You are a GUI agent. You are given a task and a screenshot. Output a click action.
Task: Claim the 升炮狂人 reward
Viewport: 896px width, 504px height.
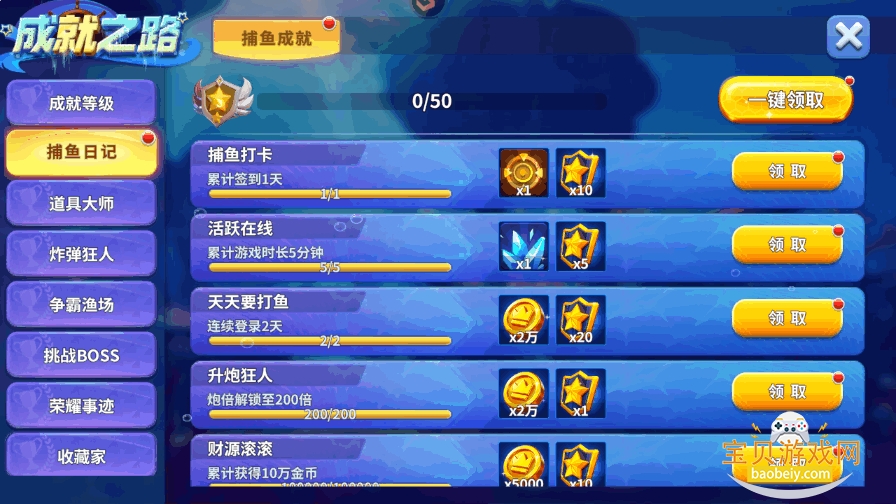(x=787, y=392)
